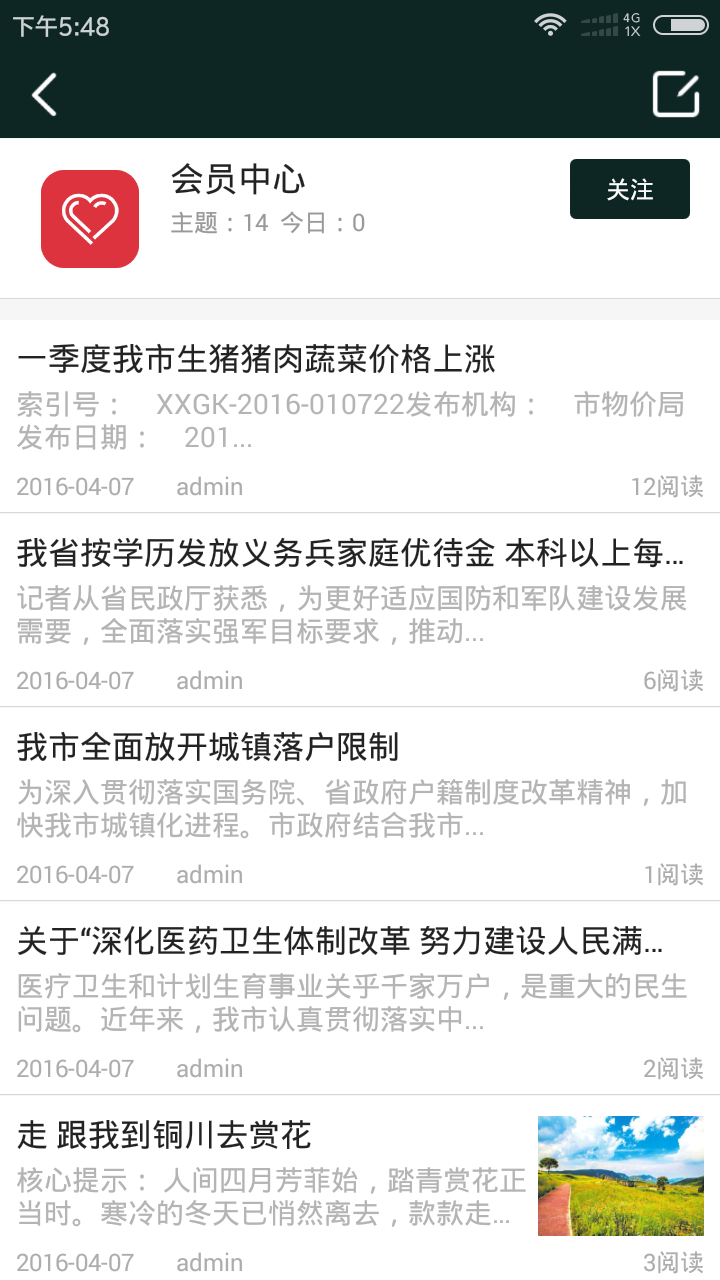
Task: Go back using the top-left arrow
Action: click(44, 95)
